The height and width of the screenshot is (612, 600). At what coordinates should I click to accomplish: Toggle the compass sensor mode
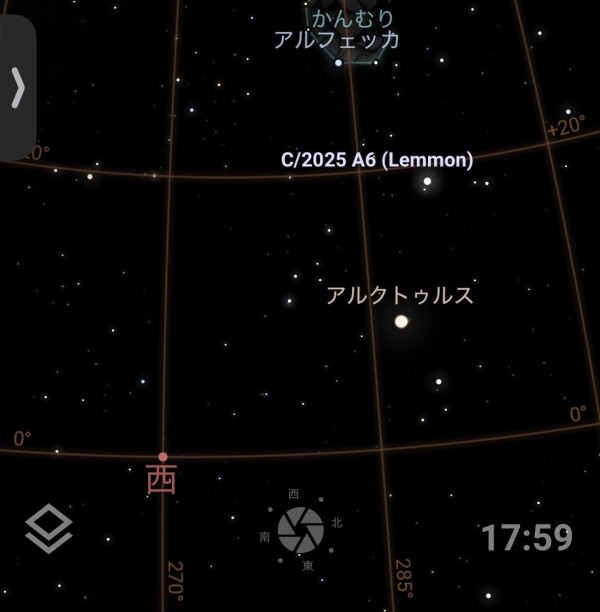(301, 529)
